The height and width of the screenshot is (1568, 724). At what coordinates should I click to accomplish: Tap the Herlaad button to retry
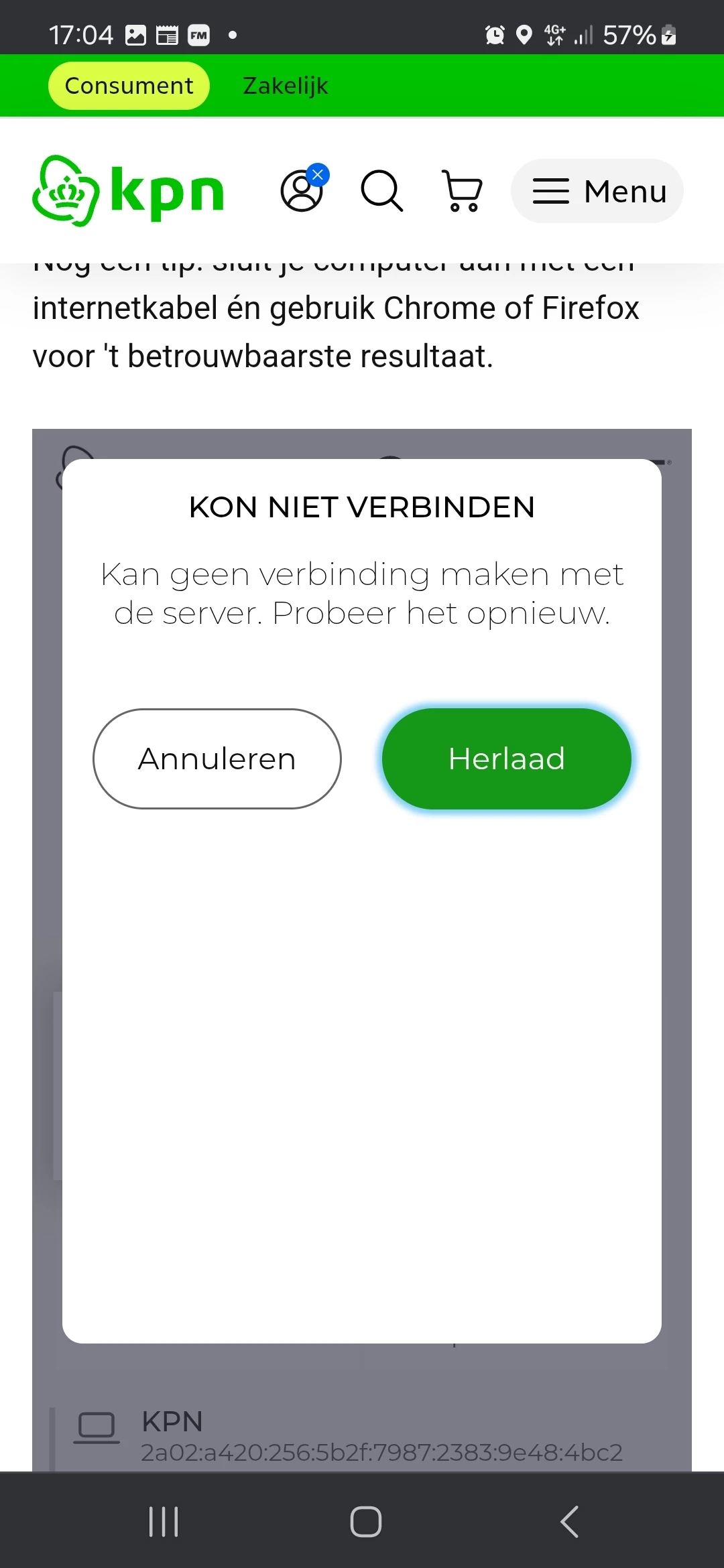506,759
